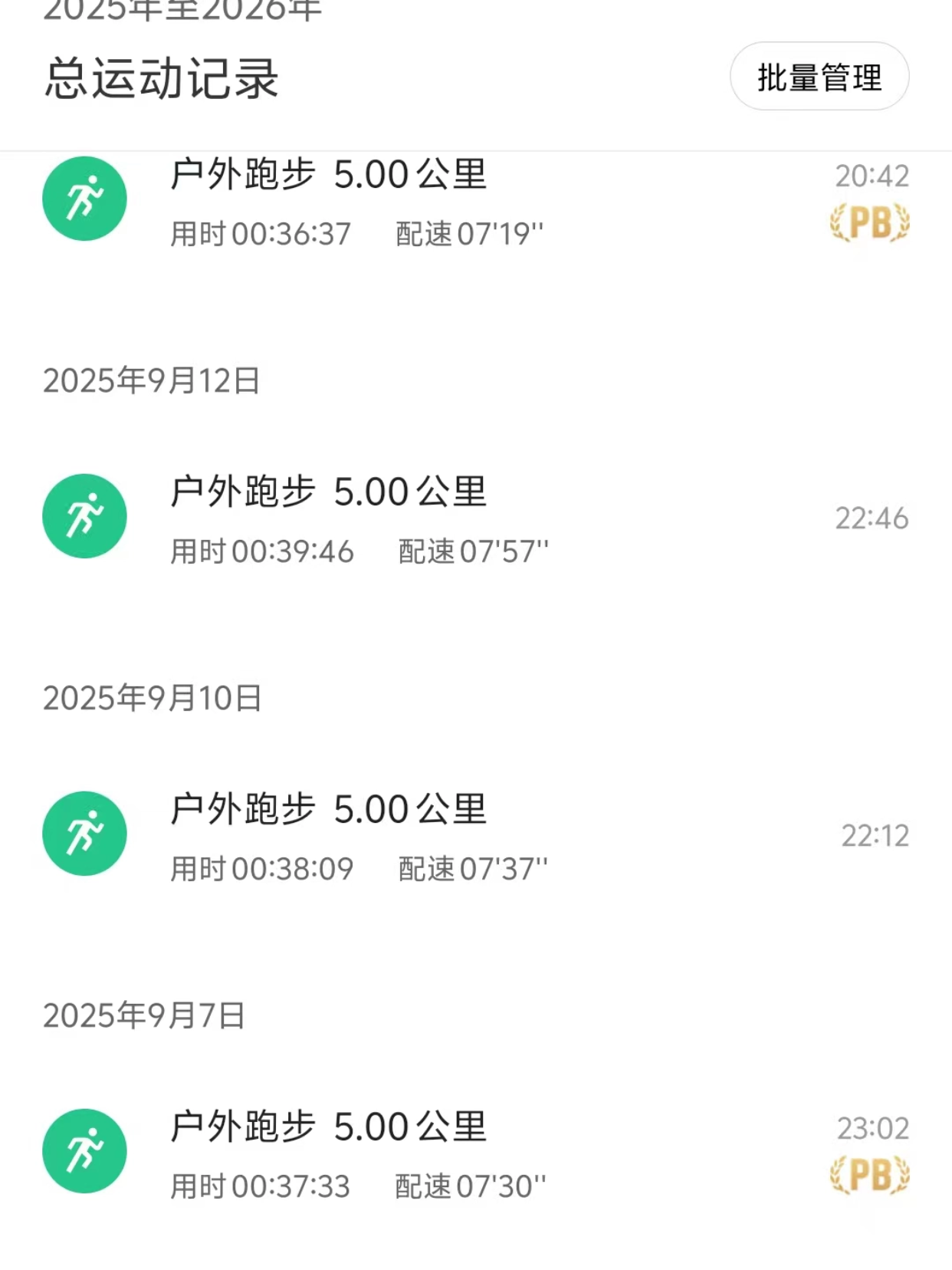Image resolution: width=952 pixels, height=1270 pixels.
Task: Open the September 7 run with 用时00:37:33
Action: tap(476, 1152)
